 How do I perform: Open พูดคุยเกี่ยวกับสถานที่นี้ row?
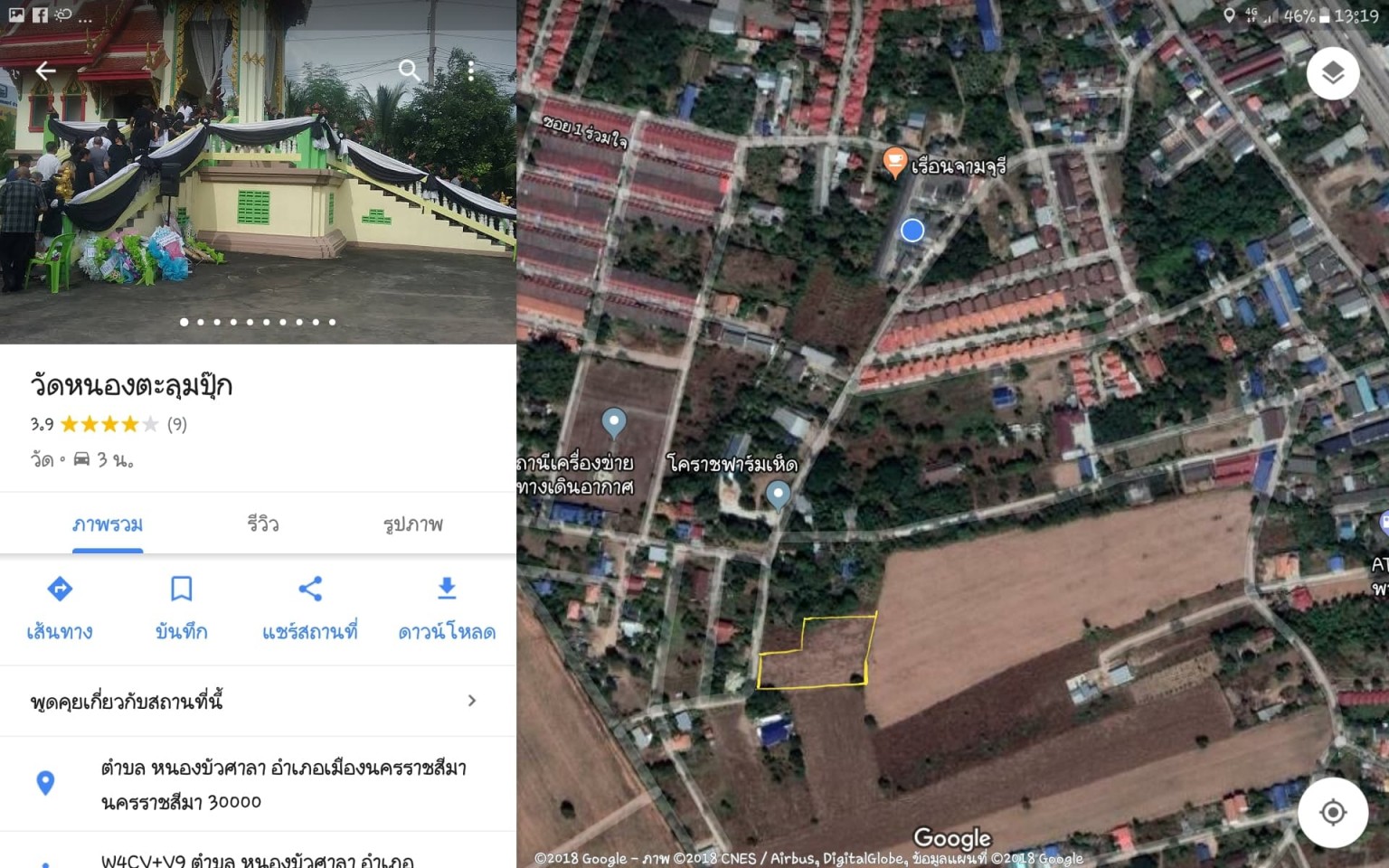(258, 701)
